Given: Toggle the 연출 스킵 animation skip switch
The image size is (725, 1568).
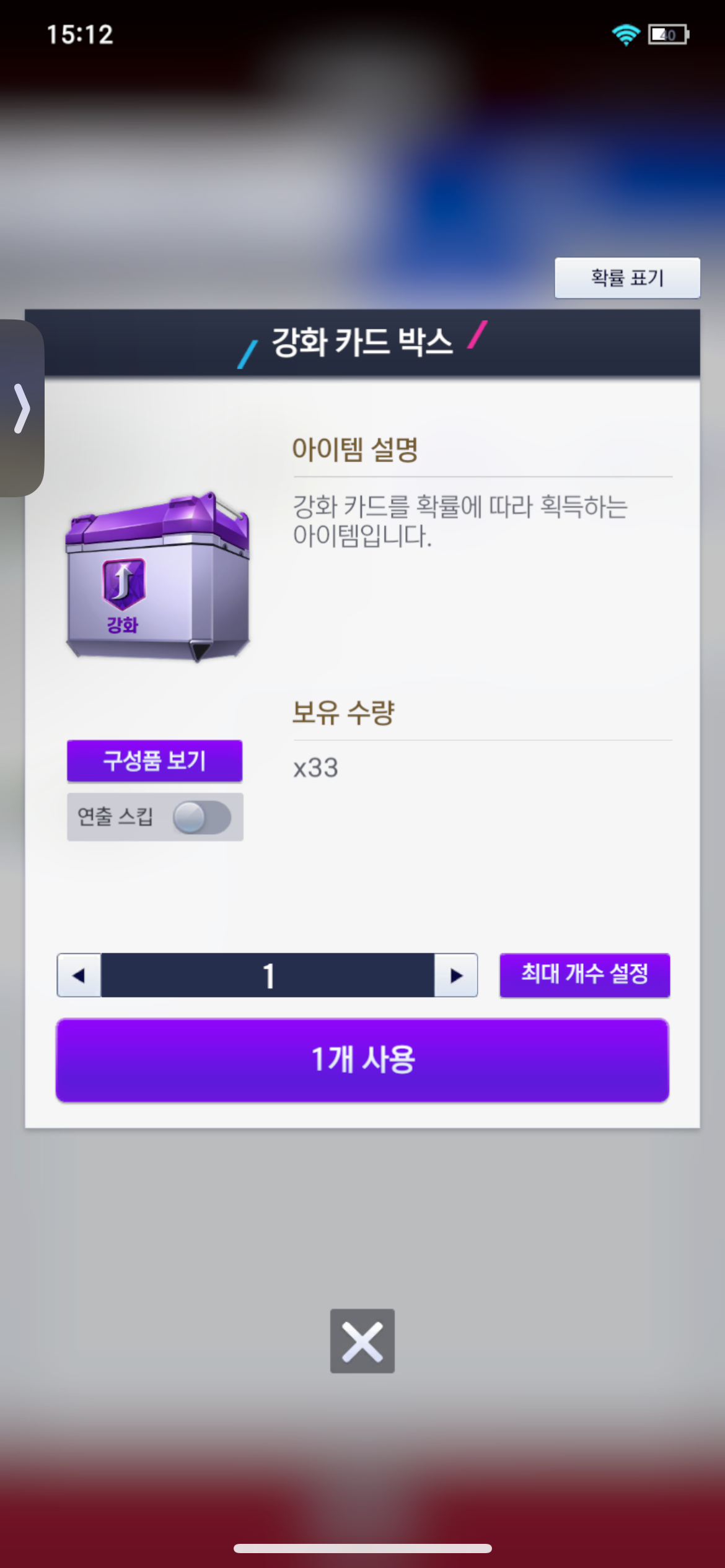Looking at the screenshot, I should pyautogui.click(x=201, y=817).
